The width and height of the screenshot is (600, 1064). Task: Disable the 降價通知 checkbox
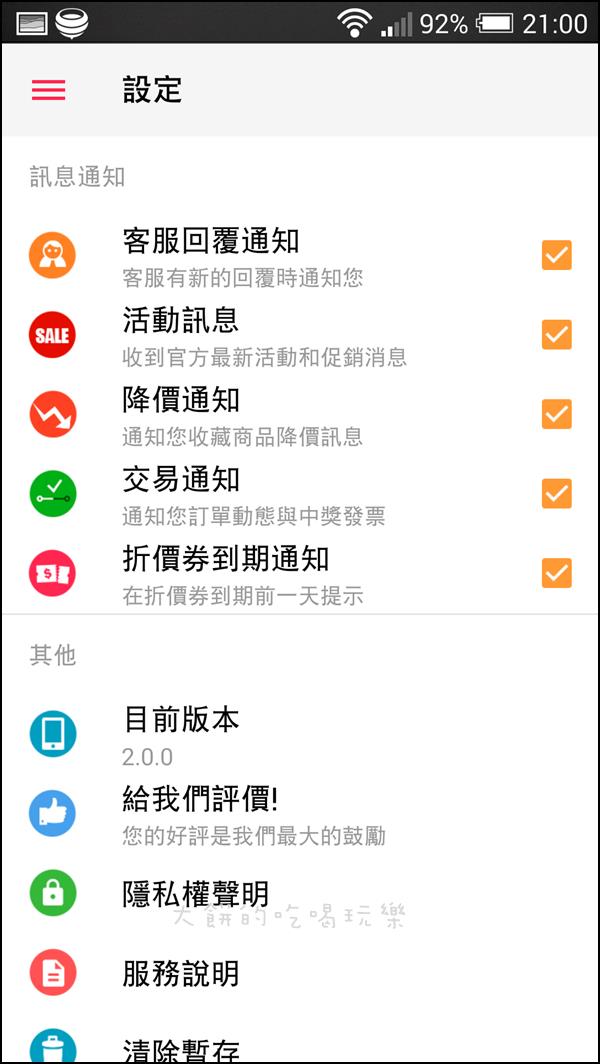[x=557, y=414]
